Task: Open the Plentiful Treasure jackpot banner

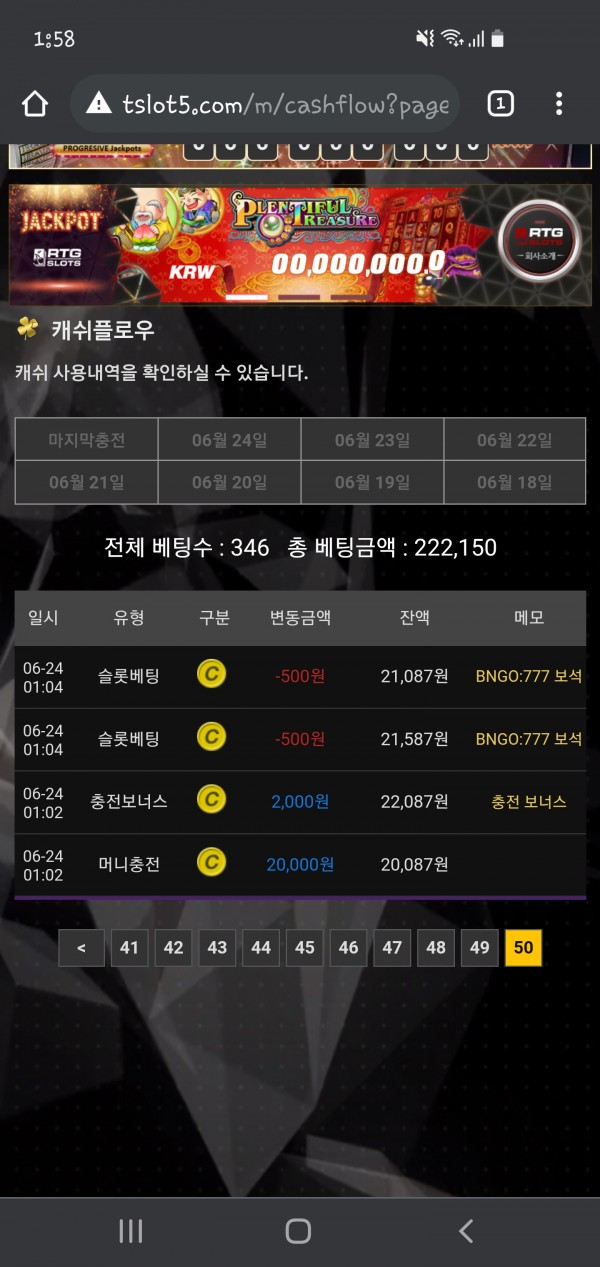Action: click(300, 243)
